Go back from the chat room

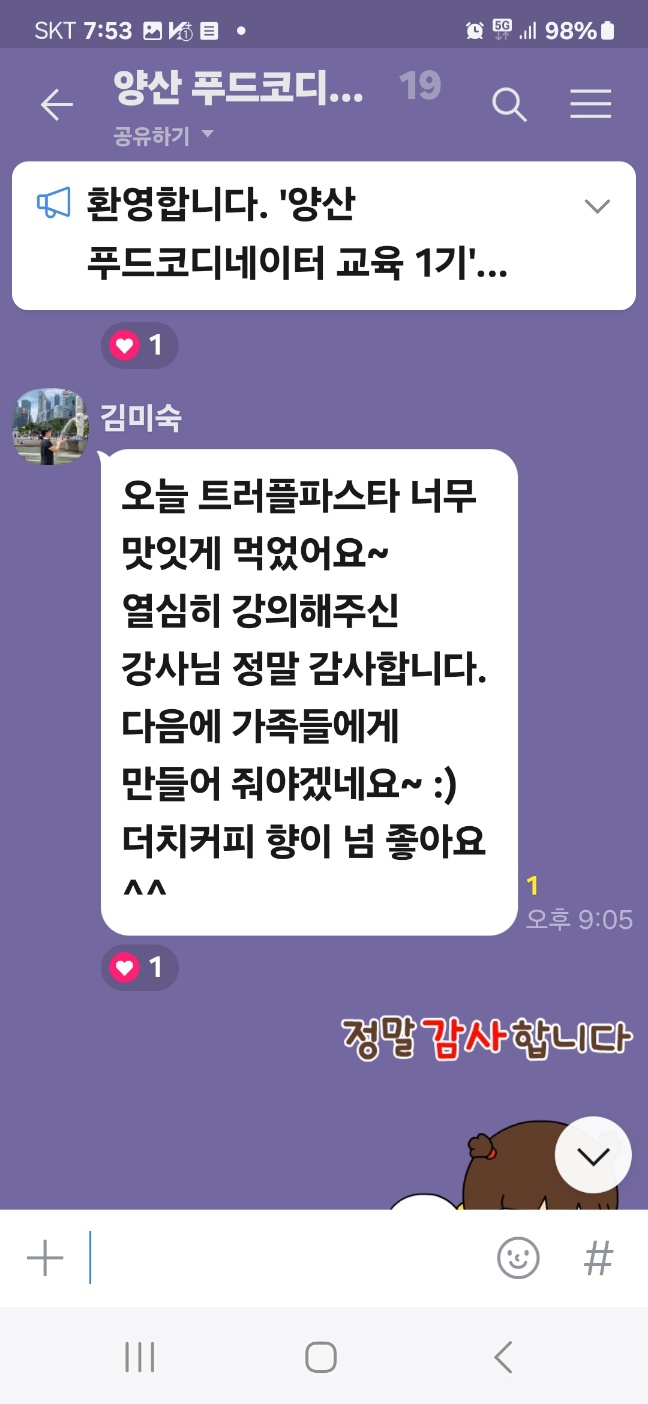(x=57, y=105)
